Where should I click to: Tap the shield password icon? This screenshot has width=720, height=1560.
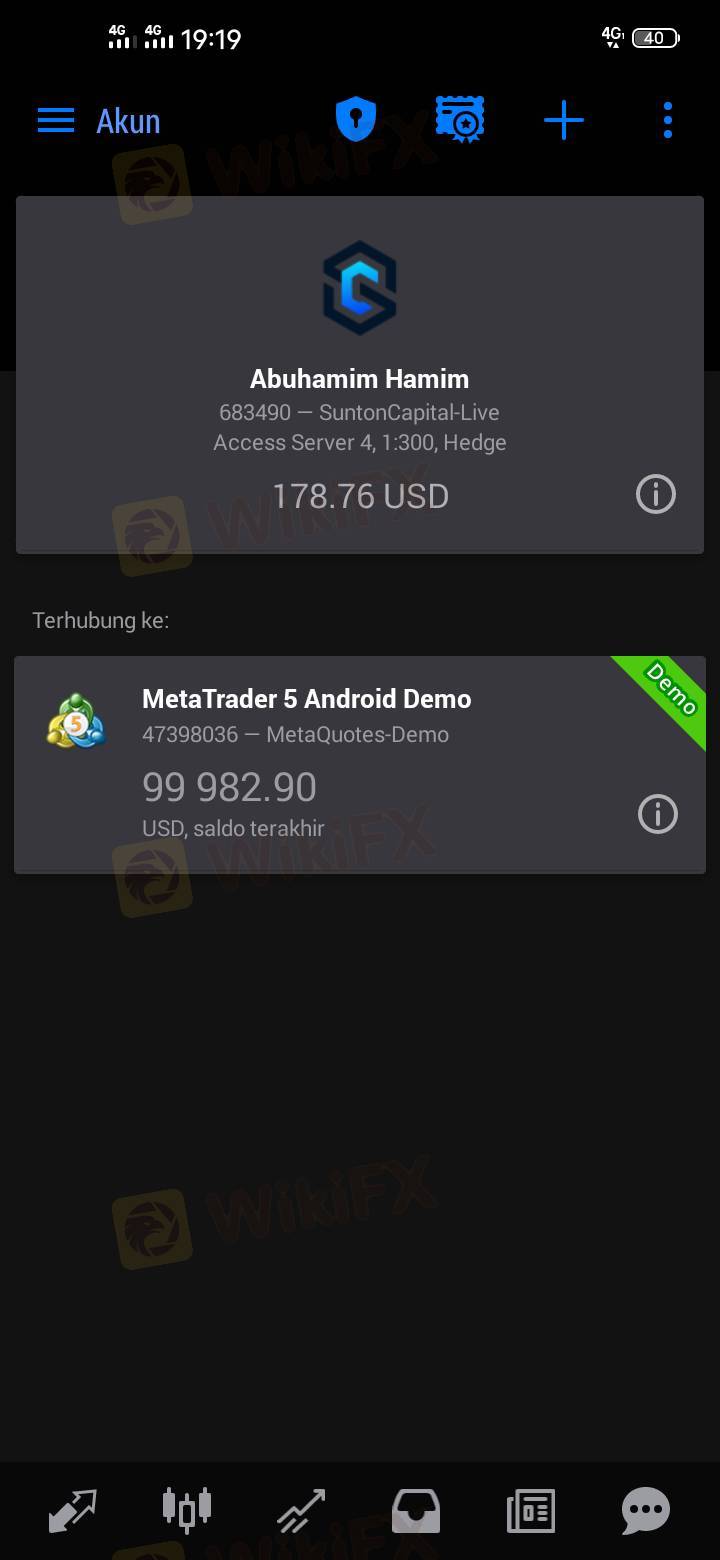click(355, 121)
